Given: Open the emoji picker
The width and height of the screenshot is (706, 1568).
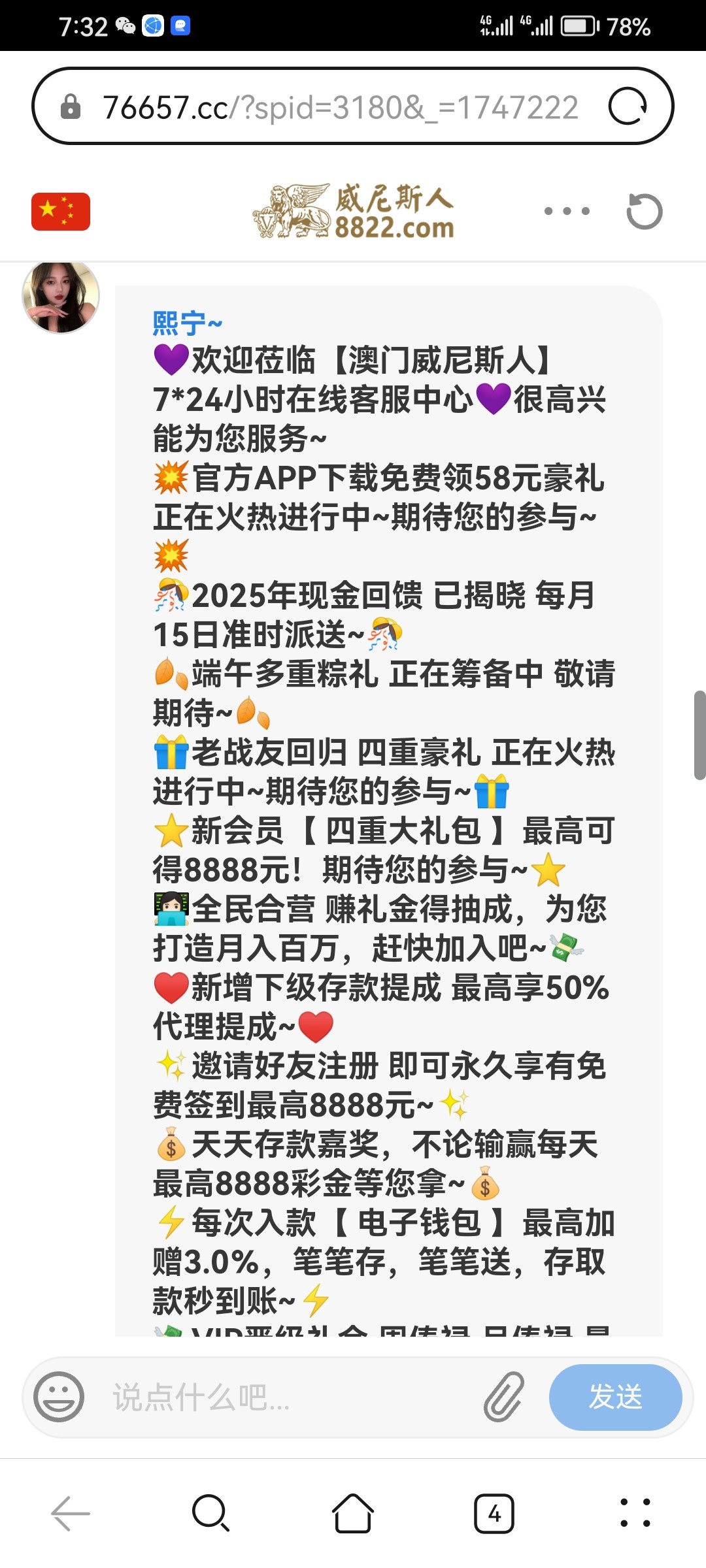Looking at the screenshot, I should tap(59, 1397).
